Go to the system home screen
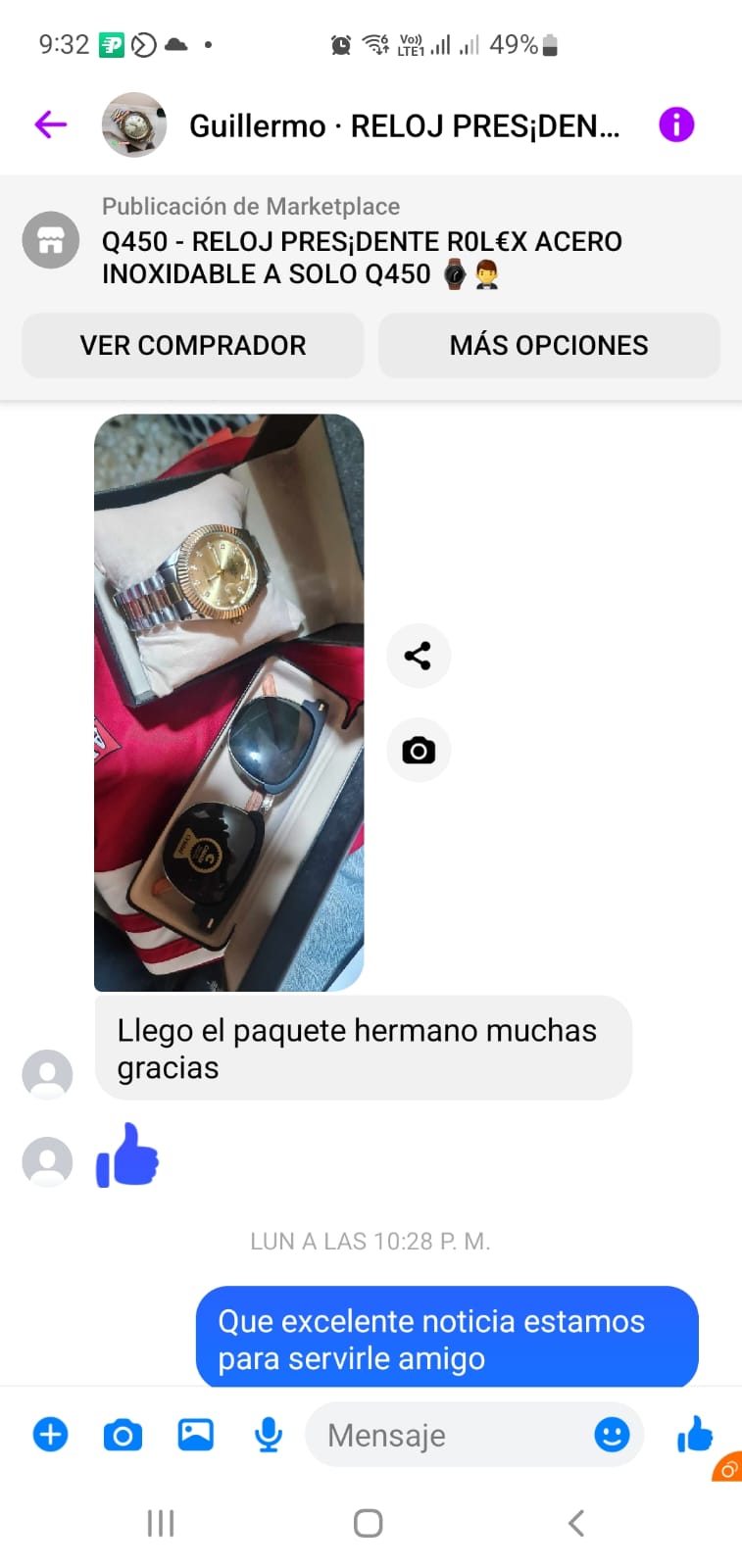The height and width of the screenshot is (1568, 742). [x=368, y=1523]
